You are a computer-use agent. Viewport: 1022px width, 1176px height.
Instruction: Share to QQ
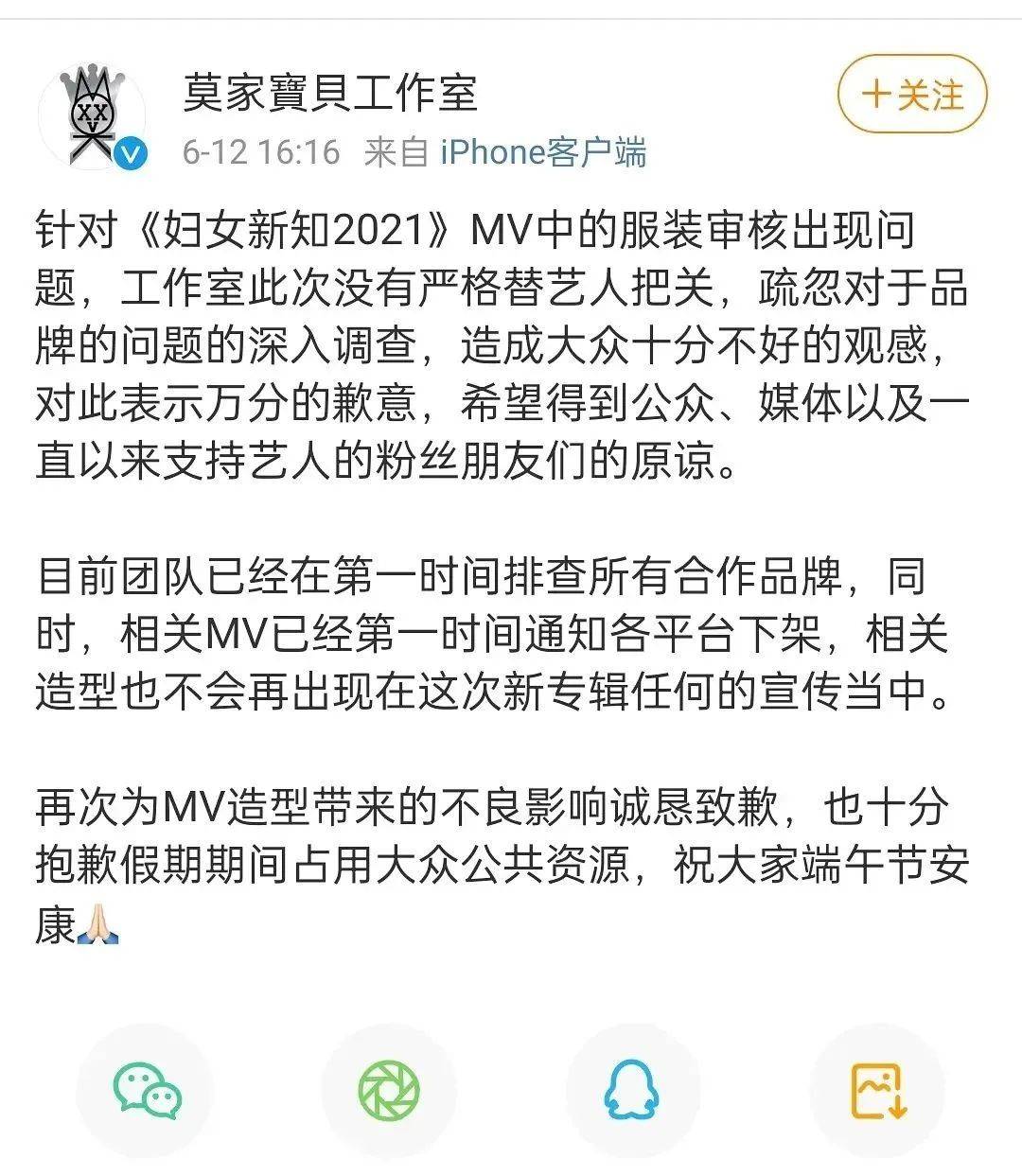(x=631, y=1090)
